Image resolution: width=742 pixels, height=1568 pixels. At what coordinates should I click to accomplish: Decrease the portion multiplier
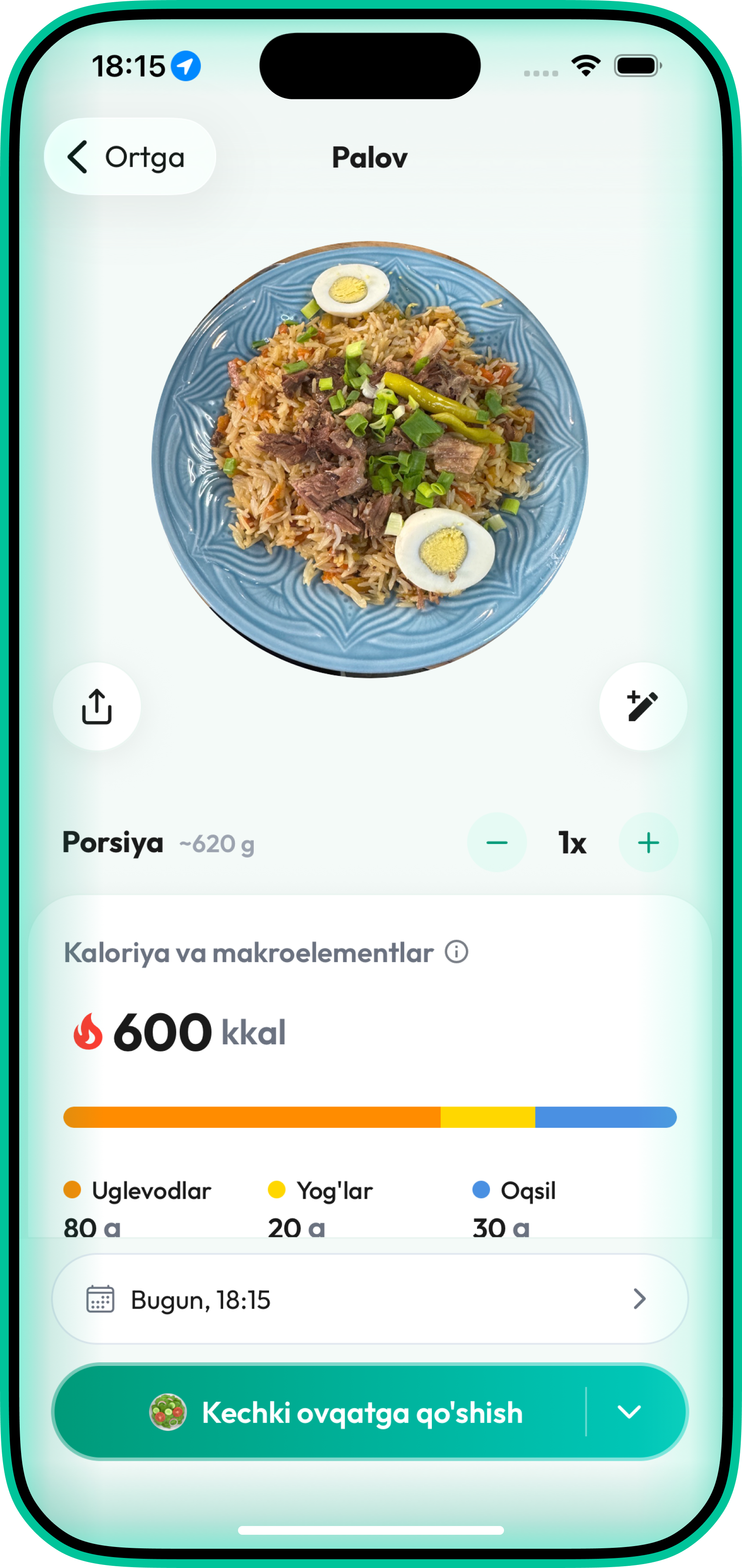pyautogui.click(x=497, y=843)
